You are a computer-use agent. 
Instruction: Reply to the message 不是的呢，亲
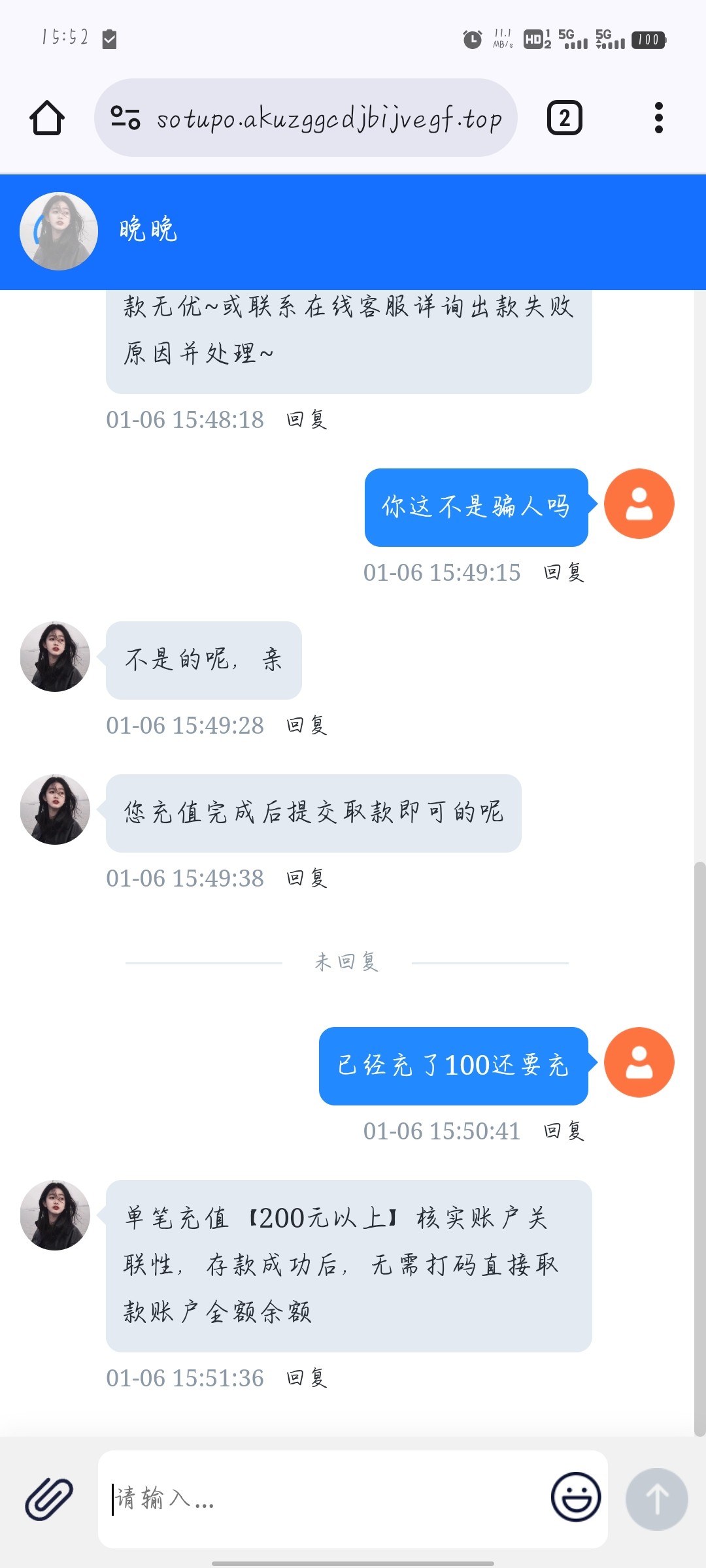[x=307, y=725]
